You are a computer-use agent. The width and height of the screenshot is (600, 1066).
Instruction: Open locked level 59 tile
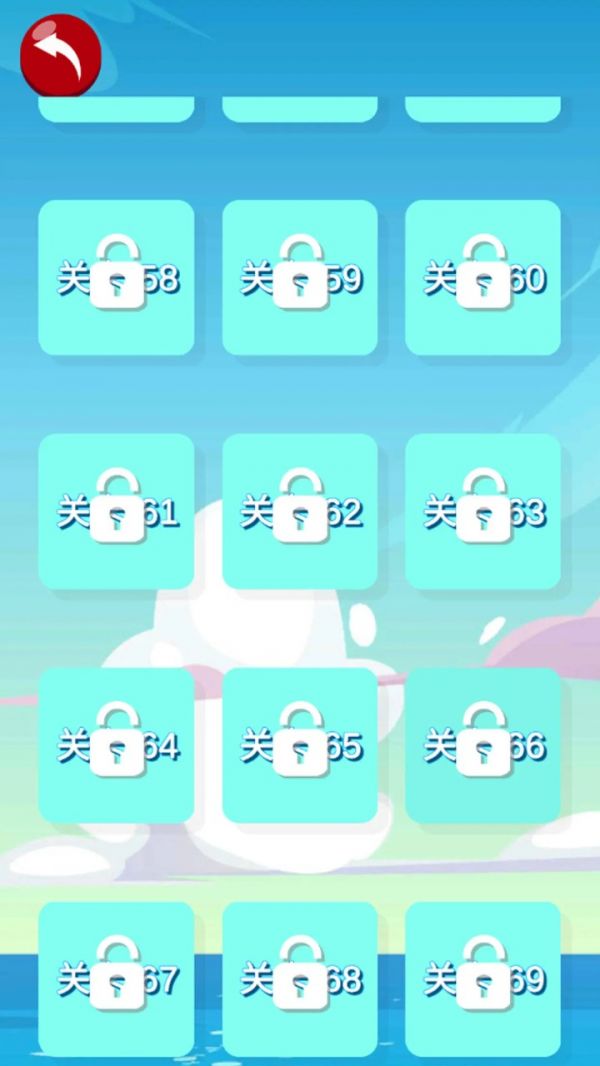coord(300,278)
